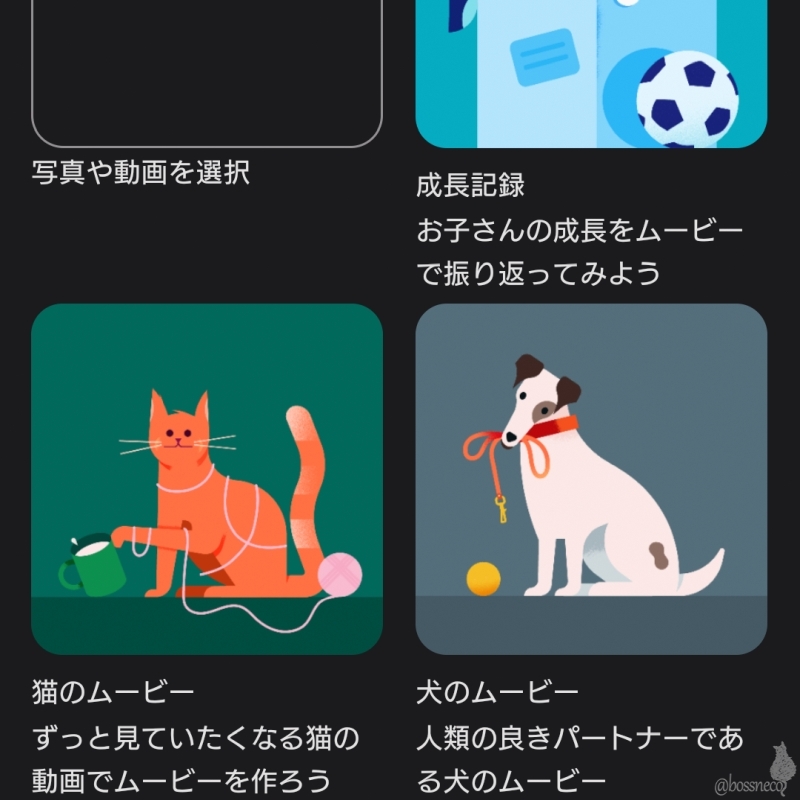Choose the 猫のムービー template
800x800 pixels.
click(207, 479)
